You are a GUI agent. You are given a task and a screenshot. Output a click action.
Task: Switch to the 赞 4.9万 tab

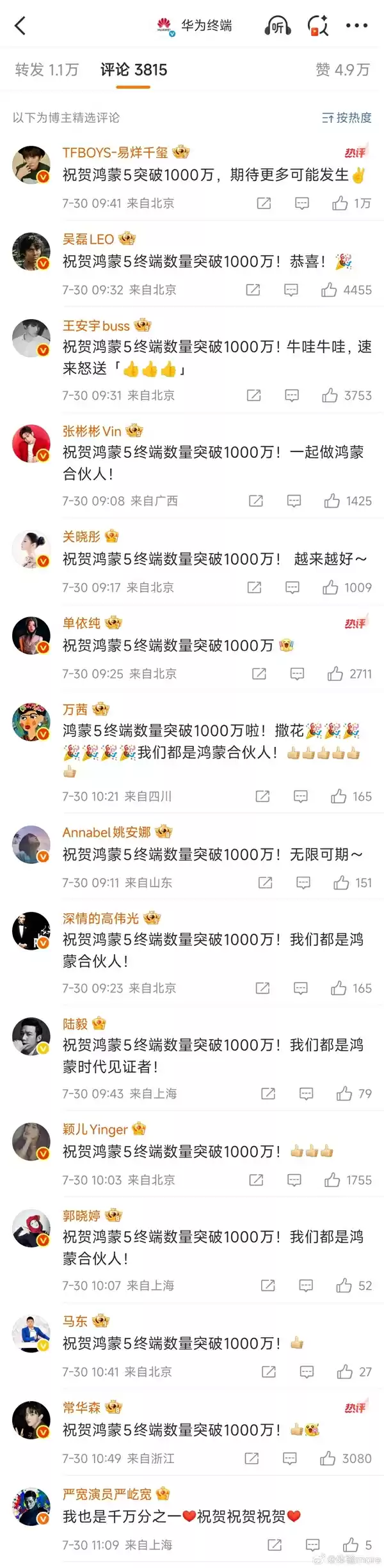pos(342,70)
